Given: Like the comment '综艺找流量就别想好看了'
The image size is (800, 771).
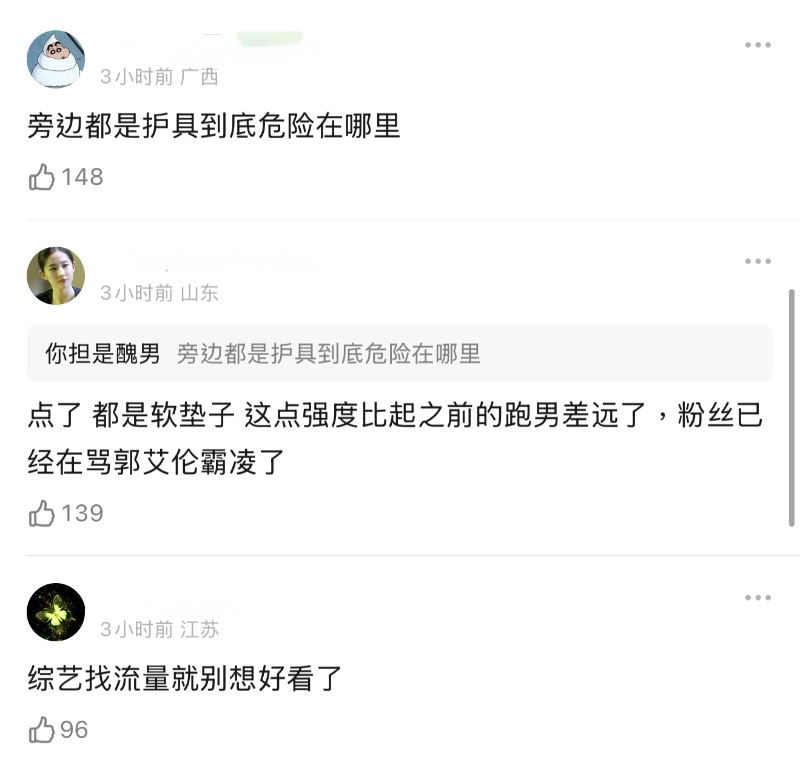Looking at the screenshot, I should click(43, 730).
